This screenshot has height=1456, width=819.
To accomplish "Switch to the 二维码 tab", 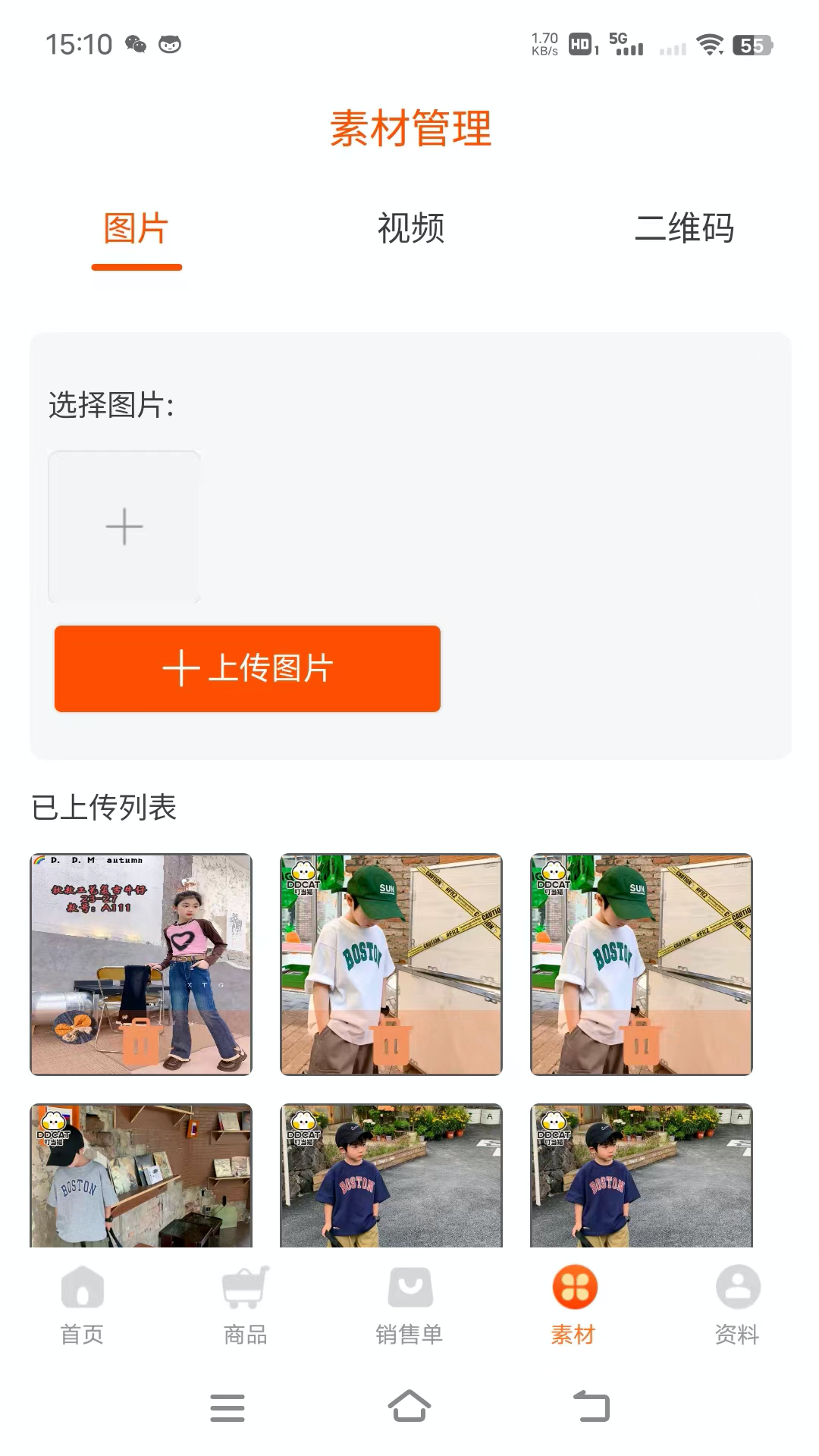I will [x=683, y=228].
